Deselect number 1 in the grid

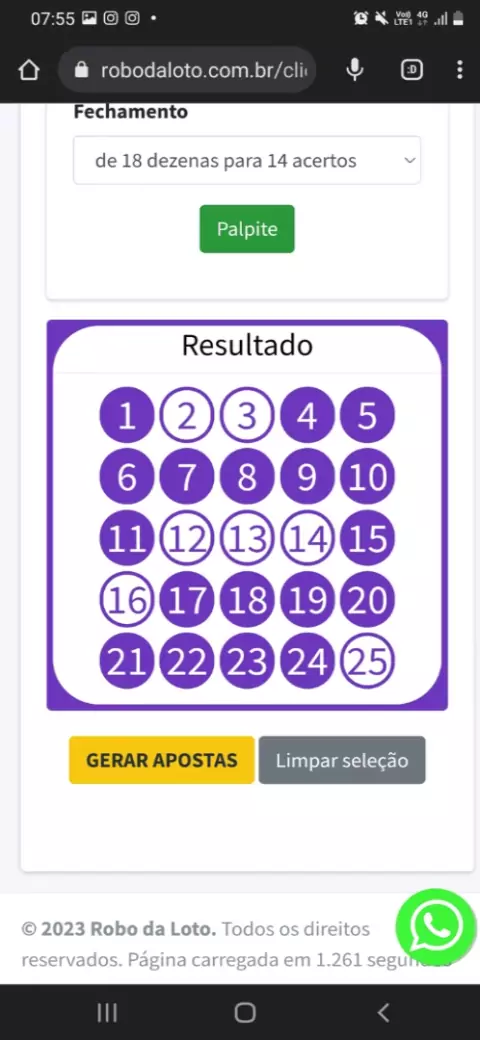click(x=127, y=415)
